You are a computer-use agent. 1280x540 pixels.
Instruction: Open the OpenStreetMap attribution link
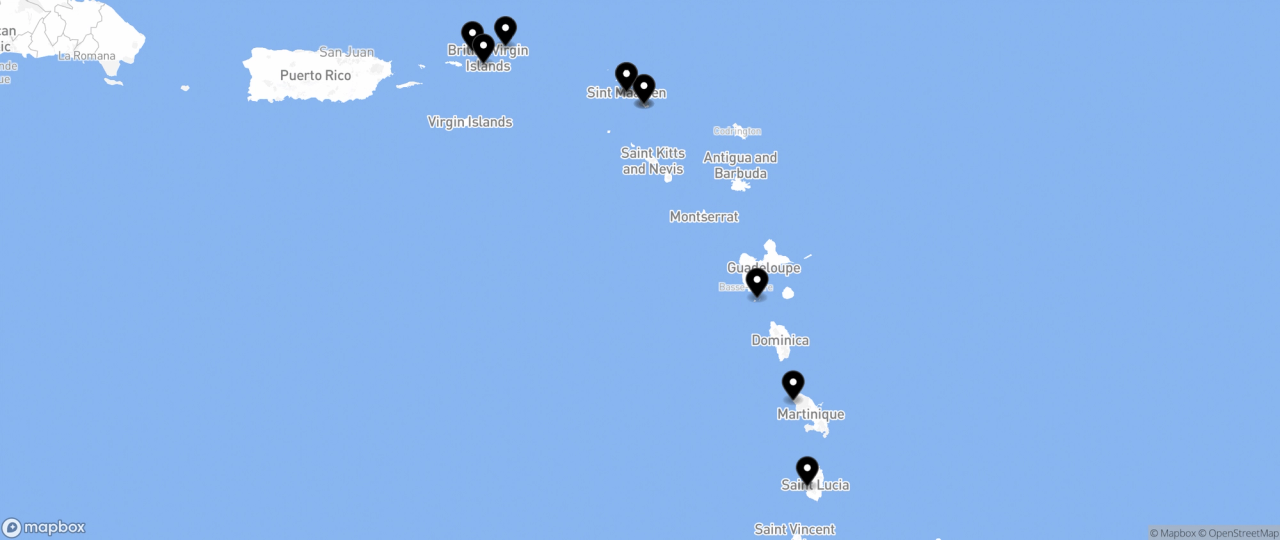[1239, 533]
